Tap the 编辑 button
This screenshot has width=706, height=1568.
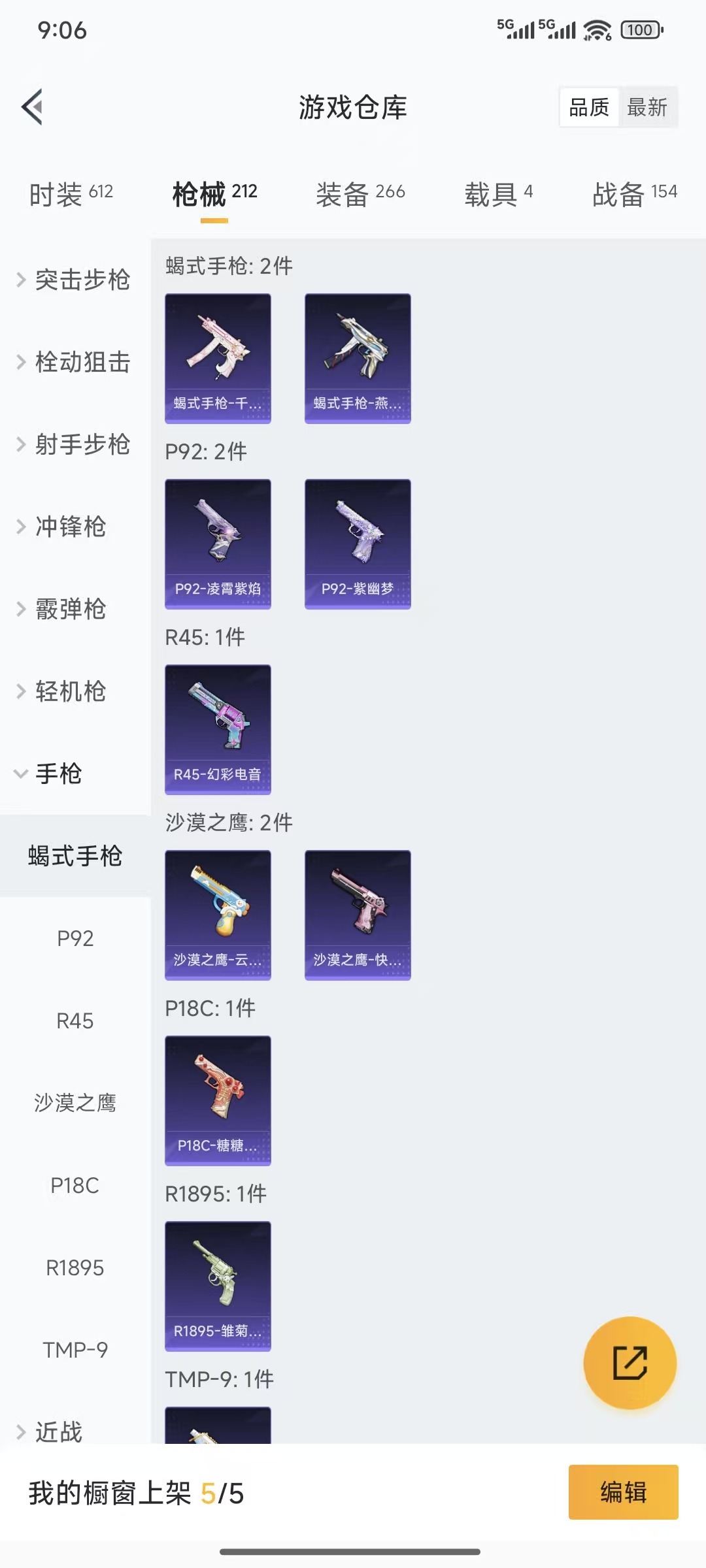coord(622,1492)
